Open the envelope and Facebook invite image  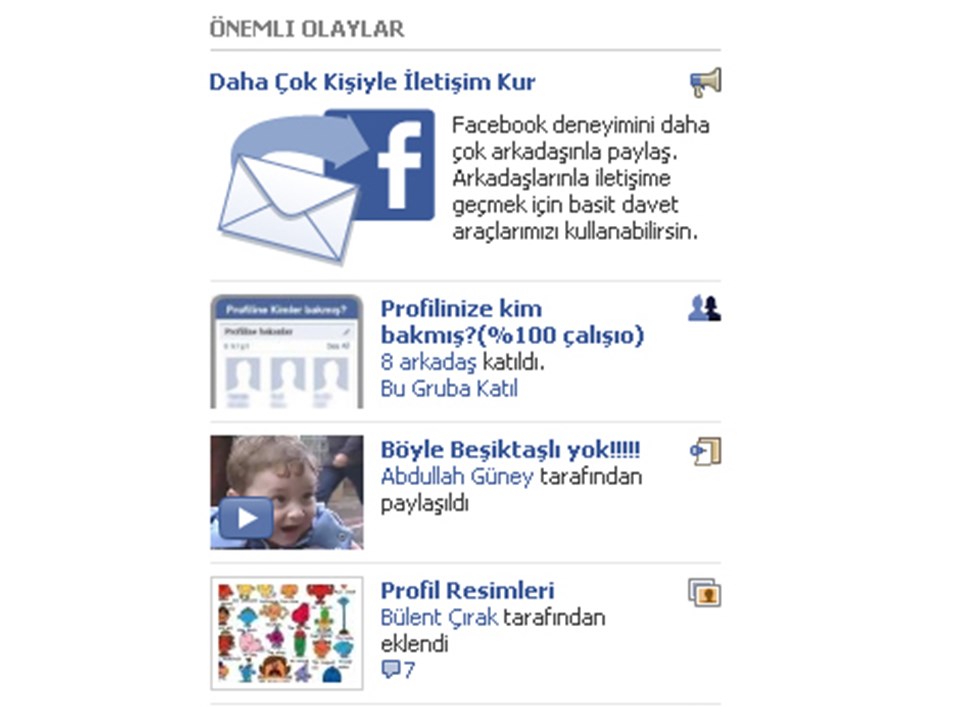[326, 184]
